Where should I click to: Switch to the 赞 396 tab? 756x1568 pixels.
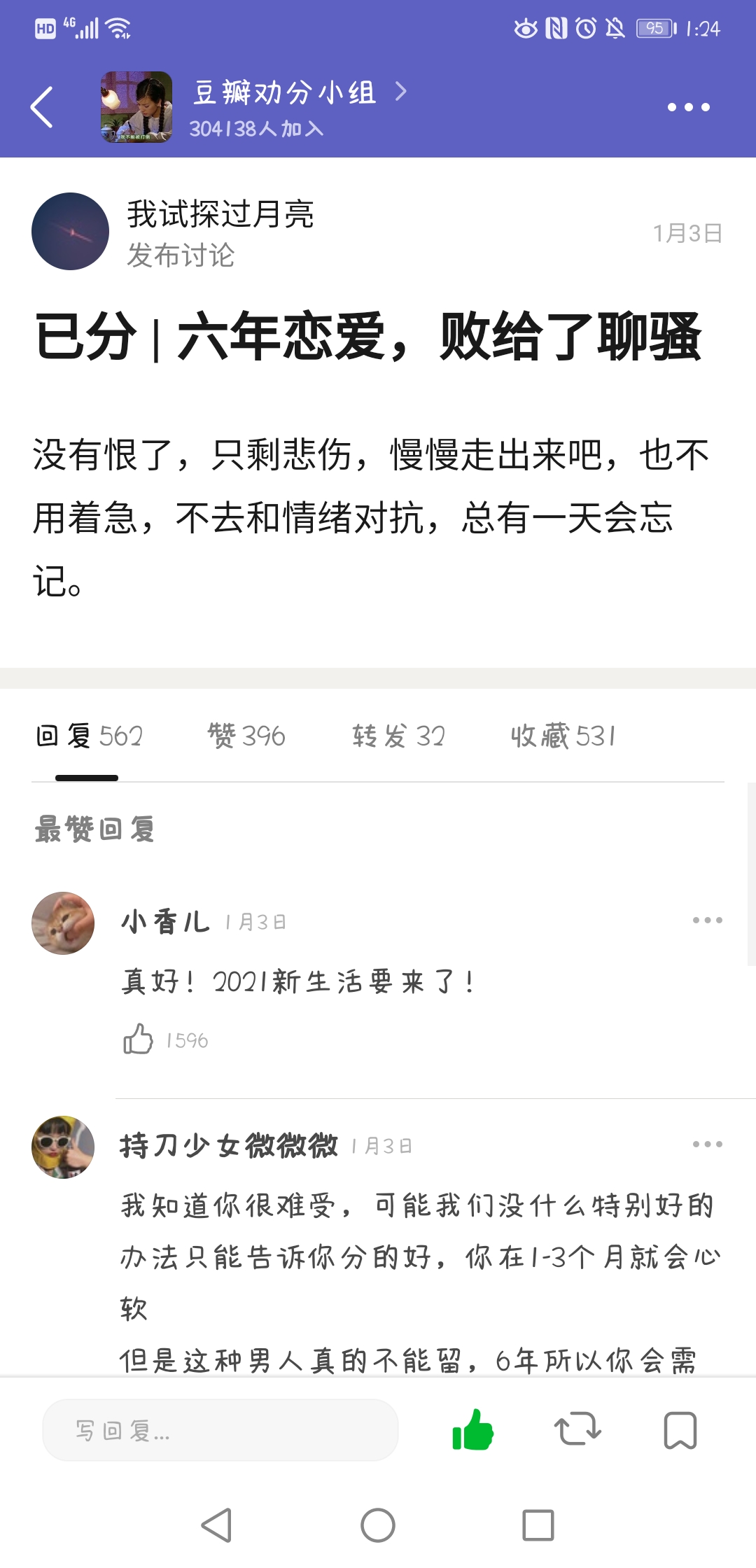coord(246,736)
